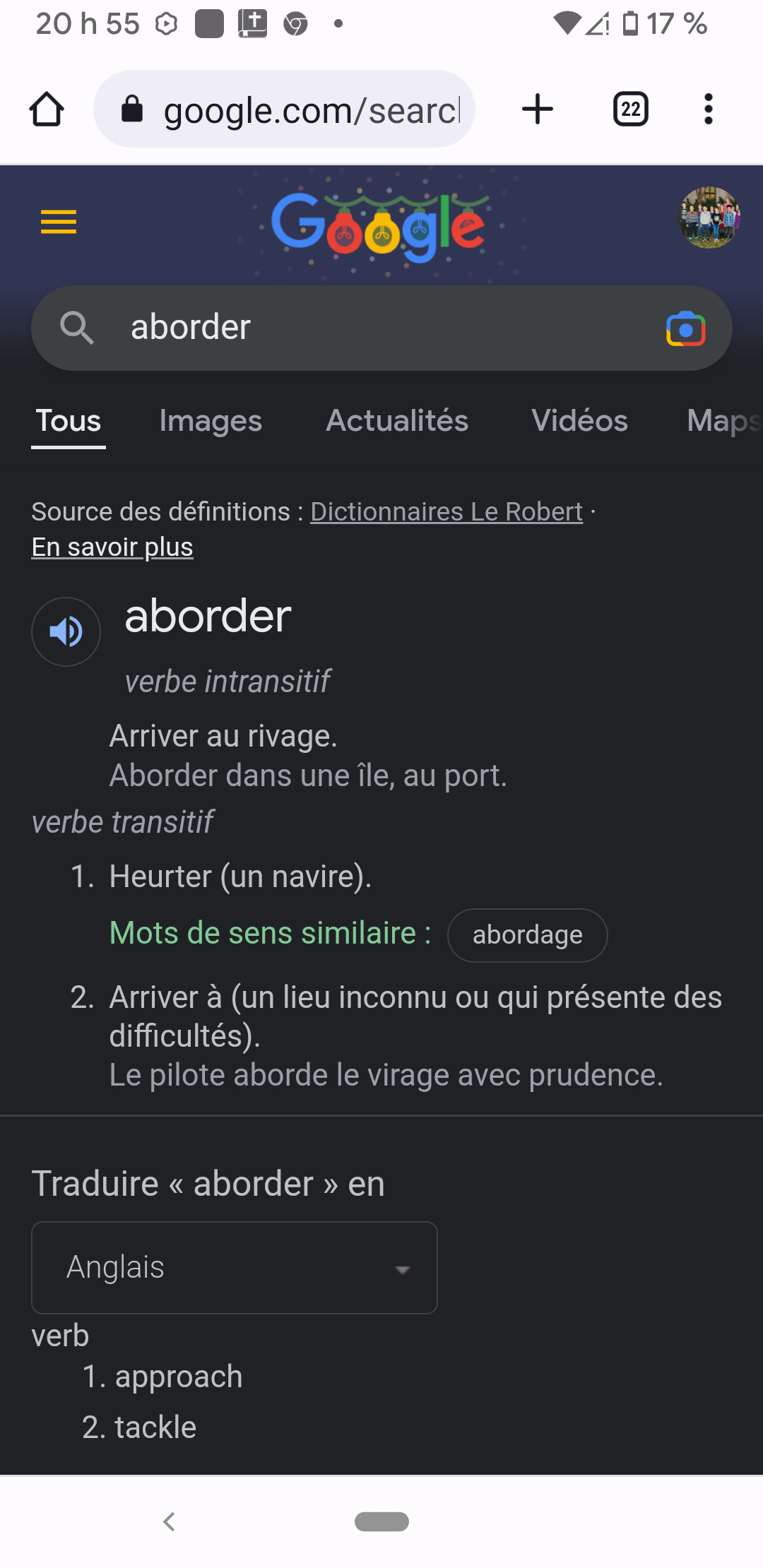763x1568 pixels.
Task: Select the similar word "abordage" chip
Action: [x=527, y=935]
